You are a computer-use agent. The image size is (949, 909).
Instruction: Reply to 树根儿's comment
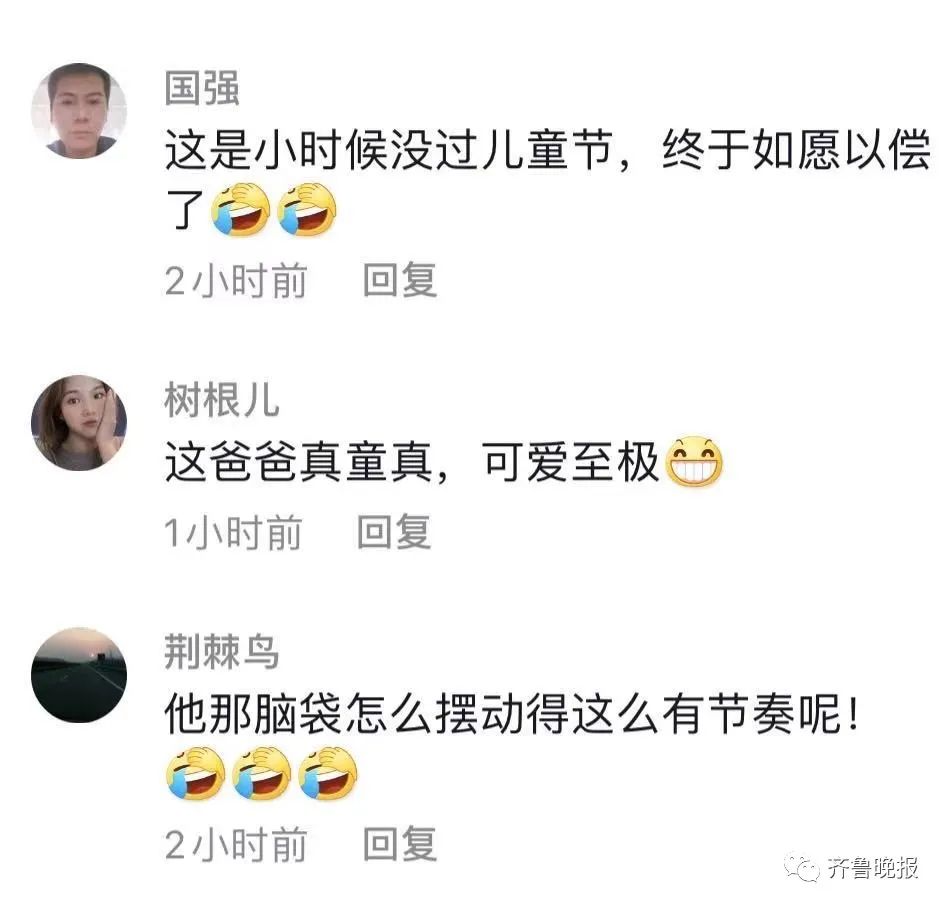tap(394, 532)
